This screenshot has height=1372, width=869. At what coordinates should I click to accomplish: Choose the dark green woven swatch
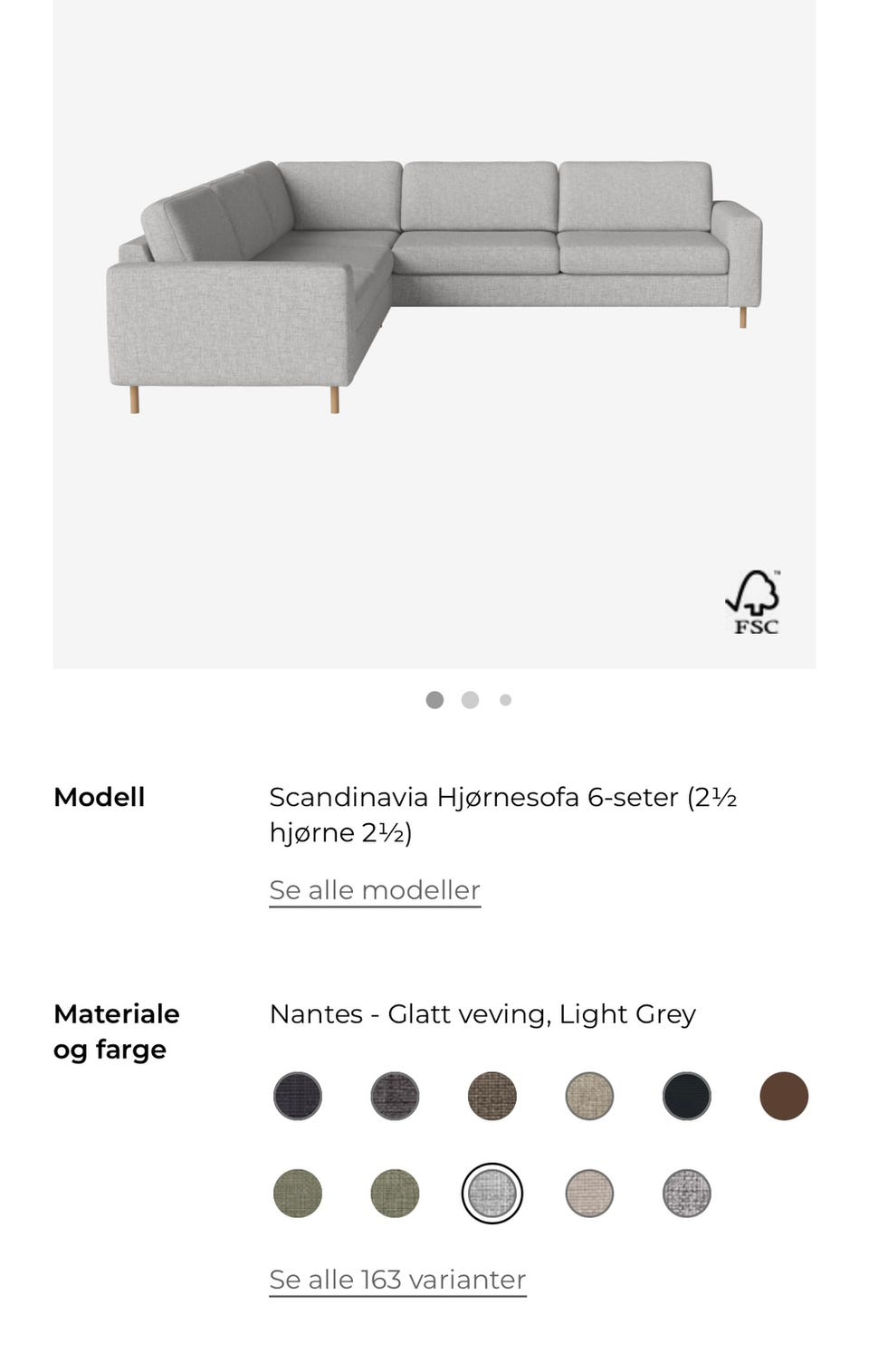[x=395, y=1194]
